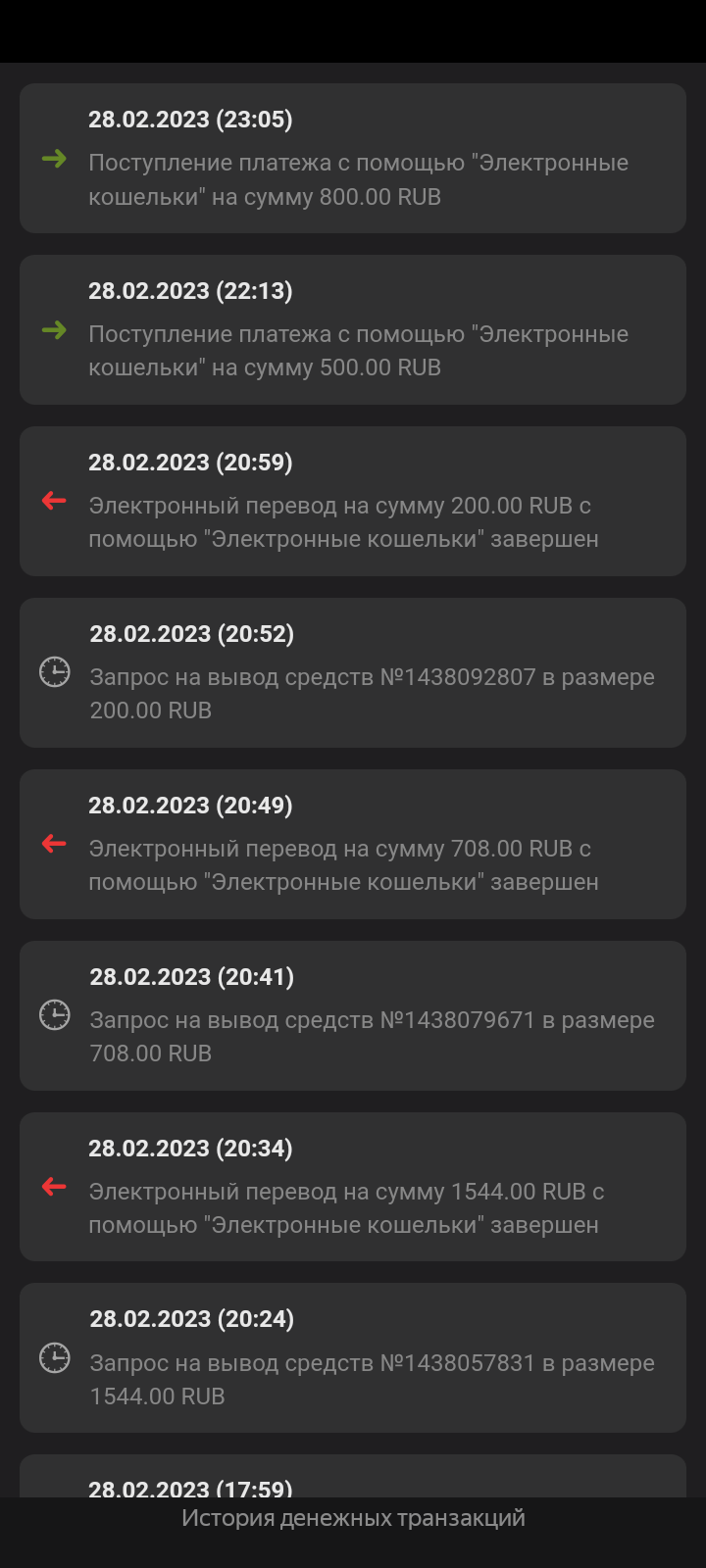This screenshot has width=706, height=1568.
Task: Open withdrawal request №1438092807
Action: point(353,673)
